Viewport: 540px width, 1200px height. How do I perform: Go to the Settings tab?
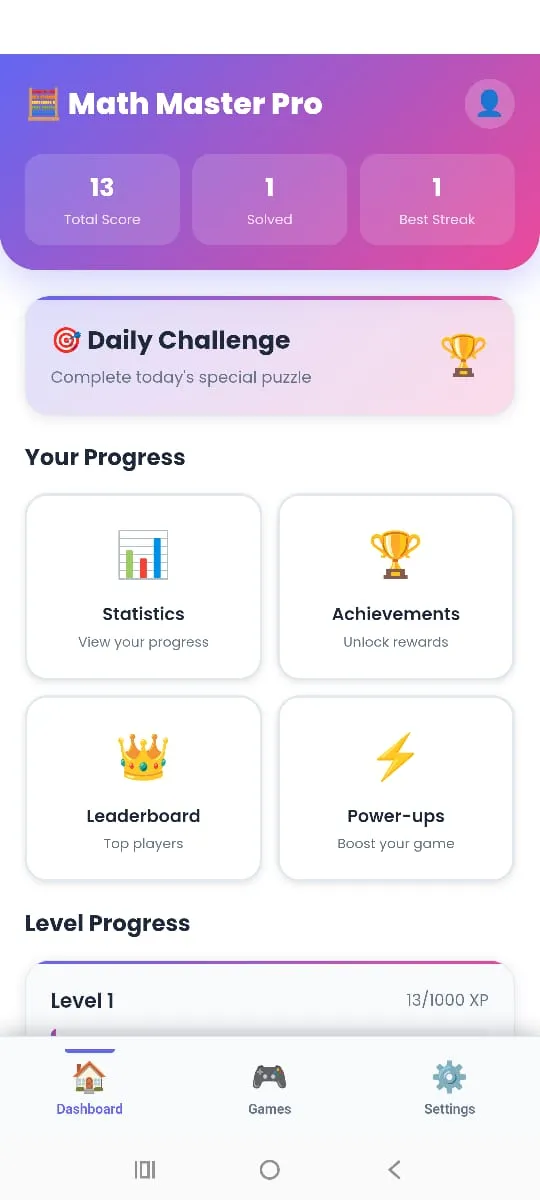tap(450, 1087)
